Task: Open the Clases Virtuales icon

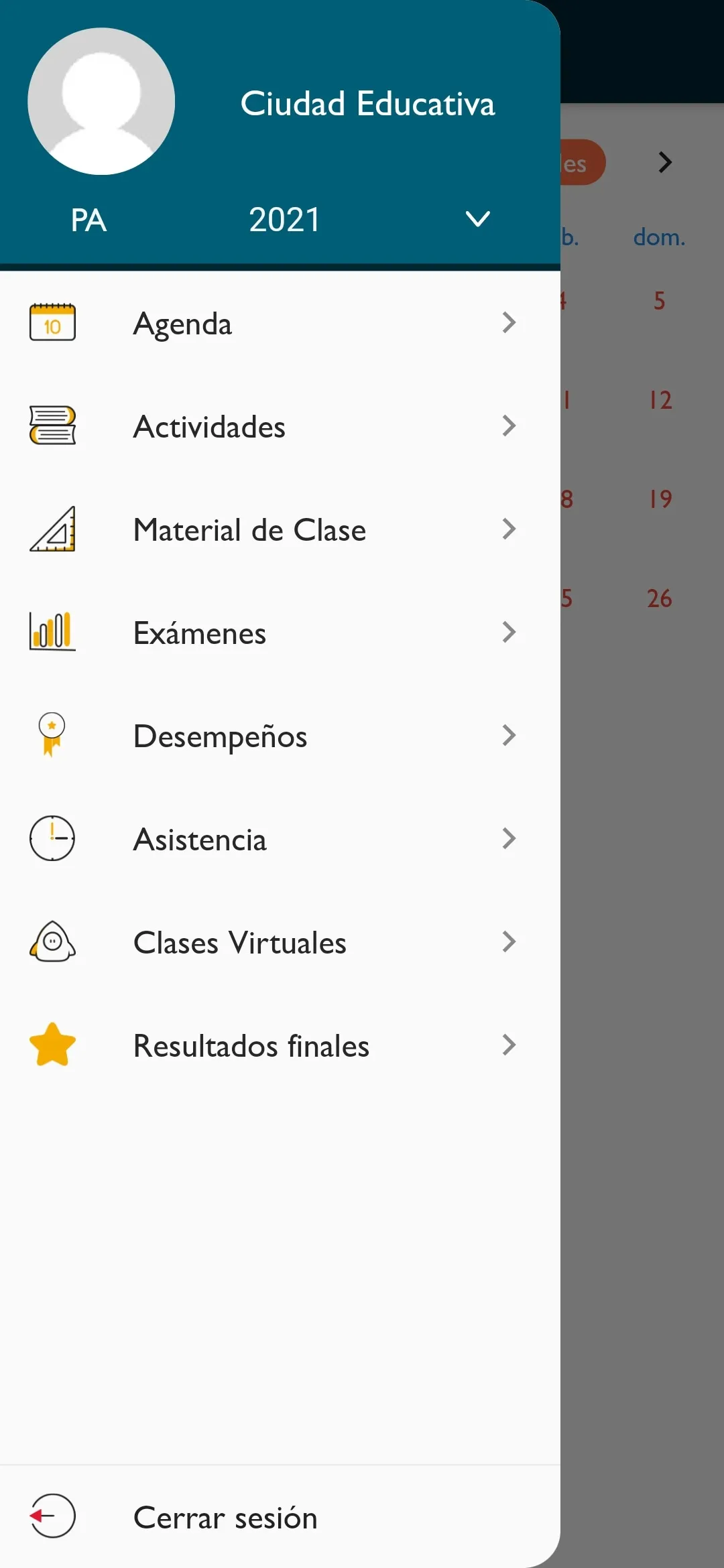Action: pos(52,941)
